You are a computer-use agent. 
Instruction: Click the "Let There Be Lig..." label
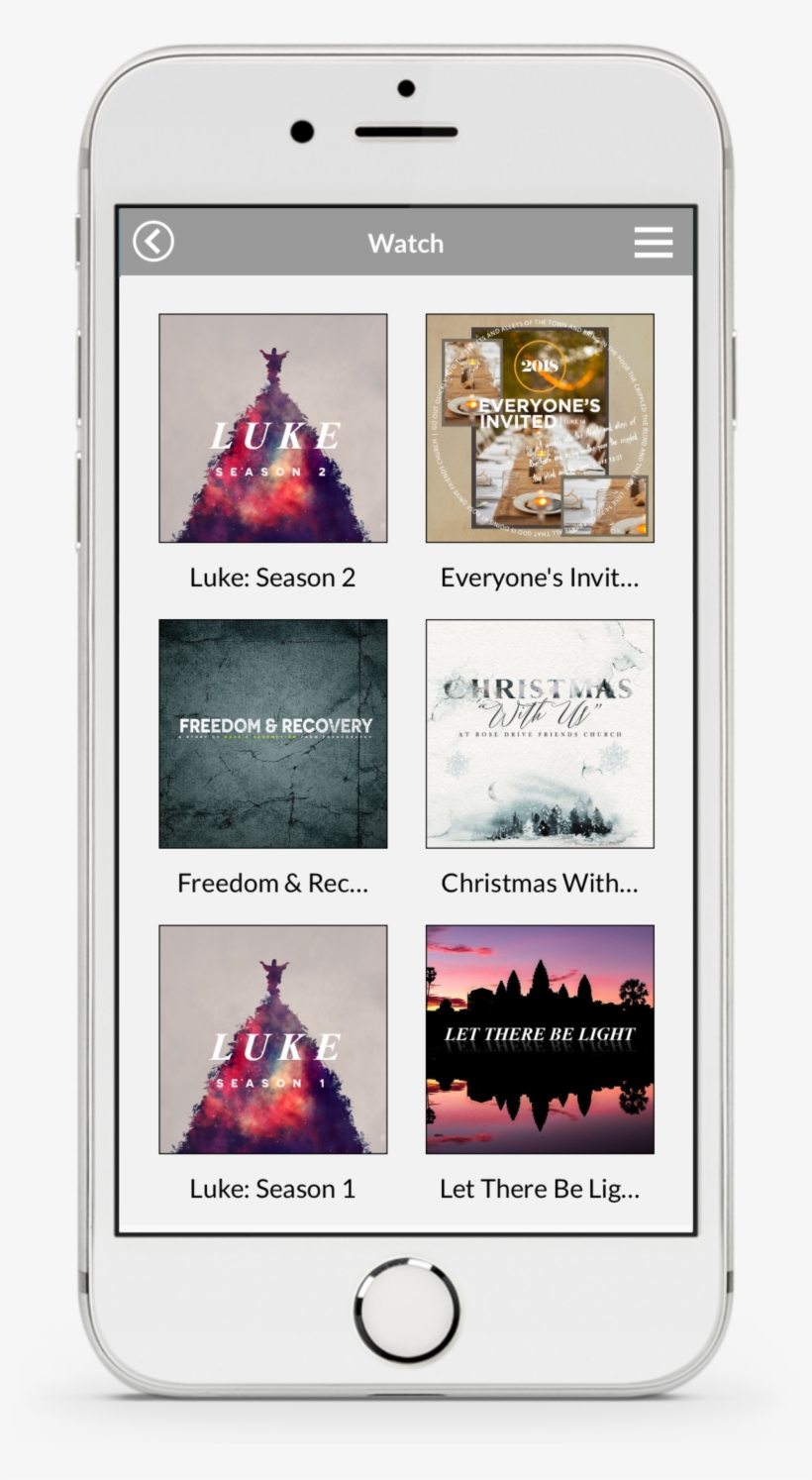tap(539, 1189)
